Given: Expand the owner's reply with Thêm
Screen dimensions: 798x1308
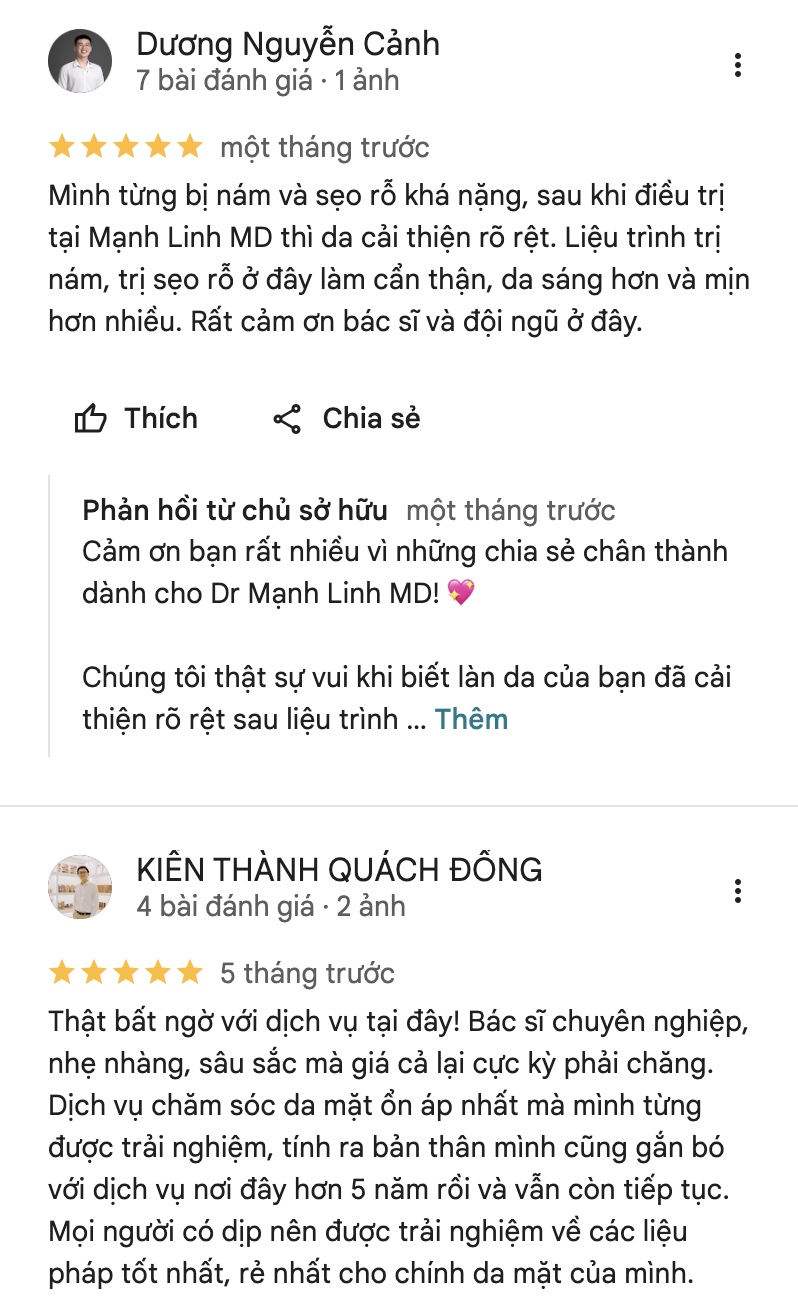Looking at the screenshot, I should pyautogui.click(x=471, y=719).
